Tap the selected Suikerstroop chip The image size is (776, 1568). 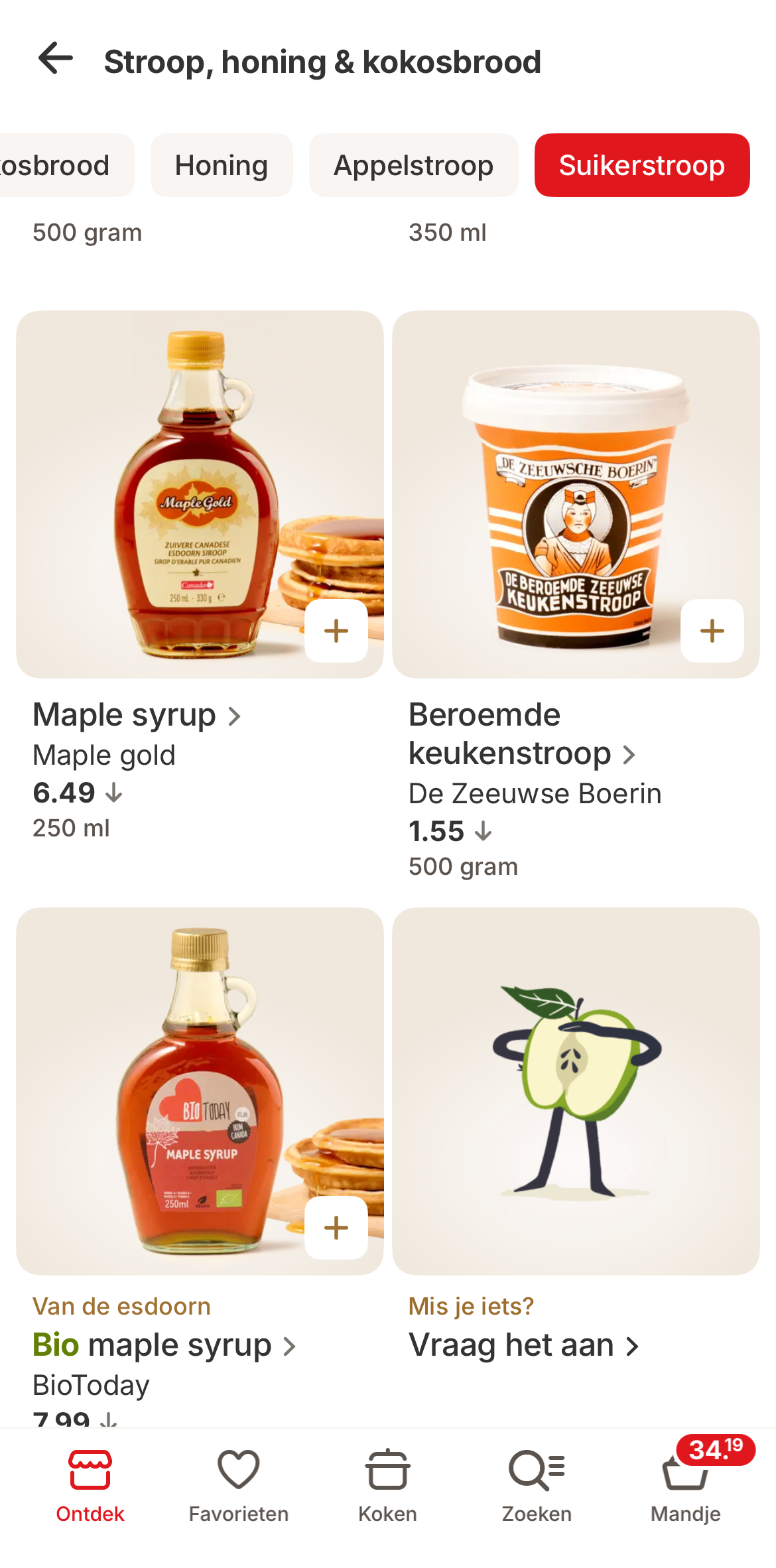tap(641, 166)
